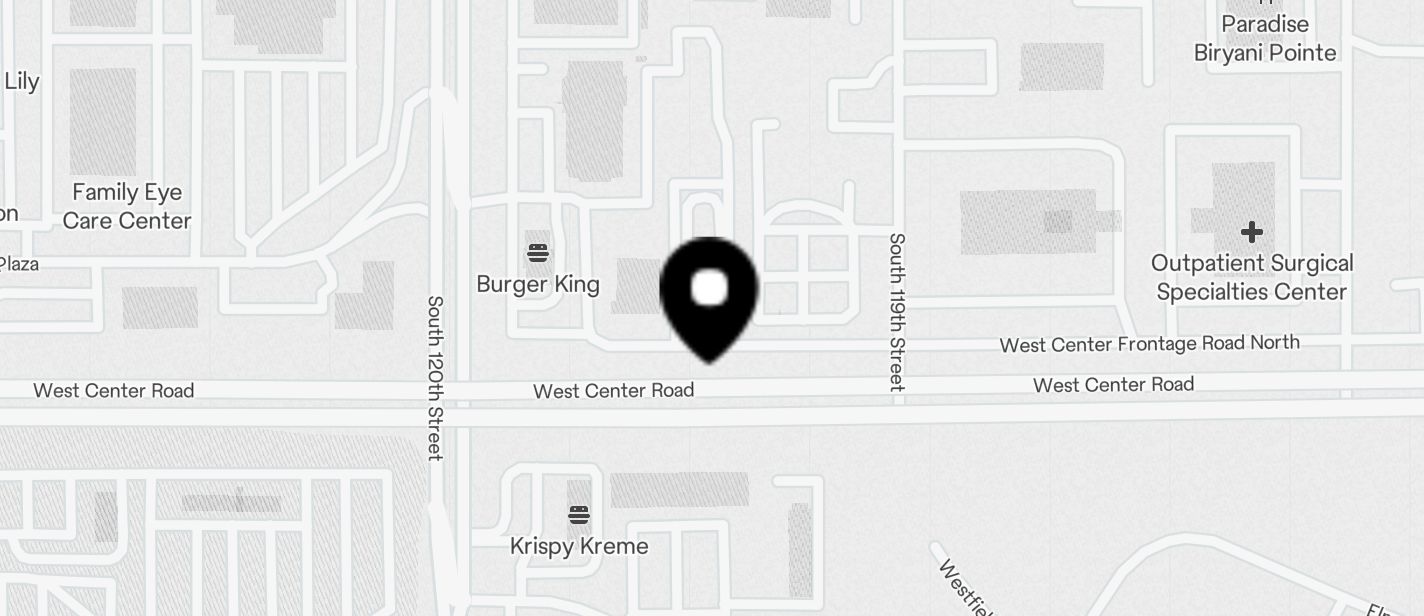Select Outpatient Surgical Specialties Center marker
Viewport: 1424px width, 616px height.
[x=1251, y=233]
